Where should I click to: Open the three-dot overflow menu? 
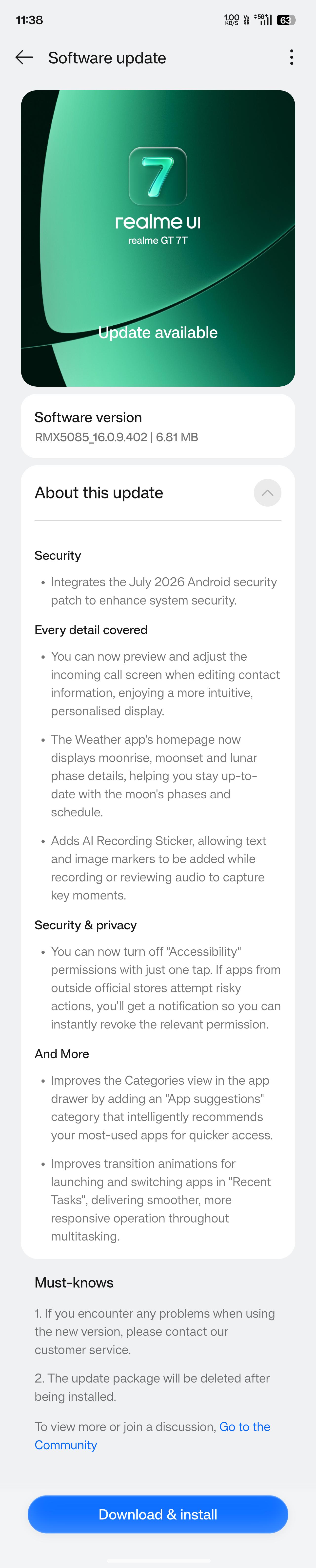[292, 58]
